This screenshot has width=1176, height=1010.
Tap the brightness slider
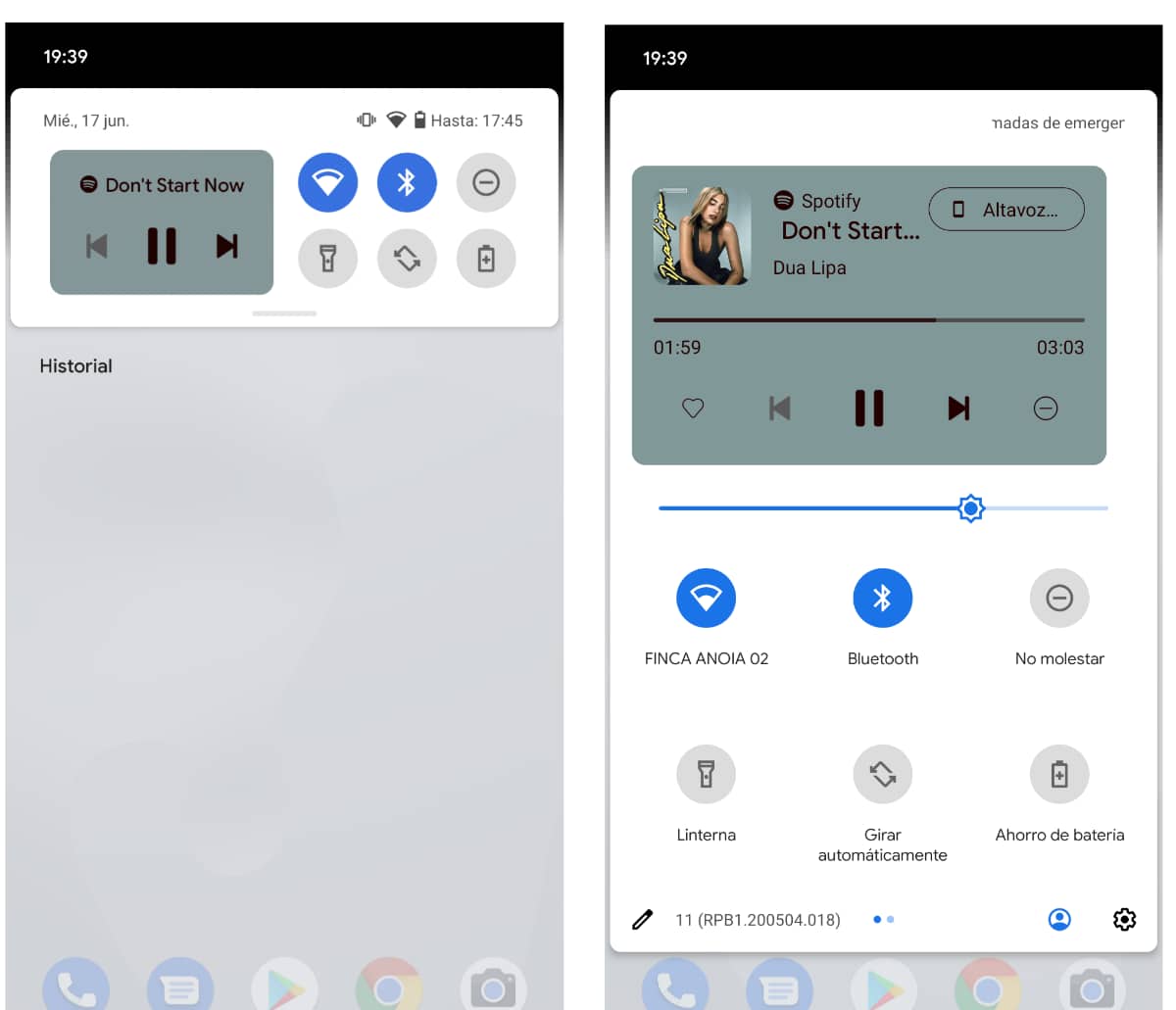pos(882,508)
